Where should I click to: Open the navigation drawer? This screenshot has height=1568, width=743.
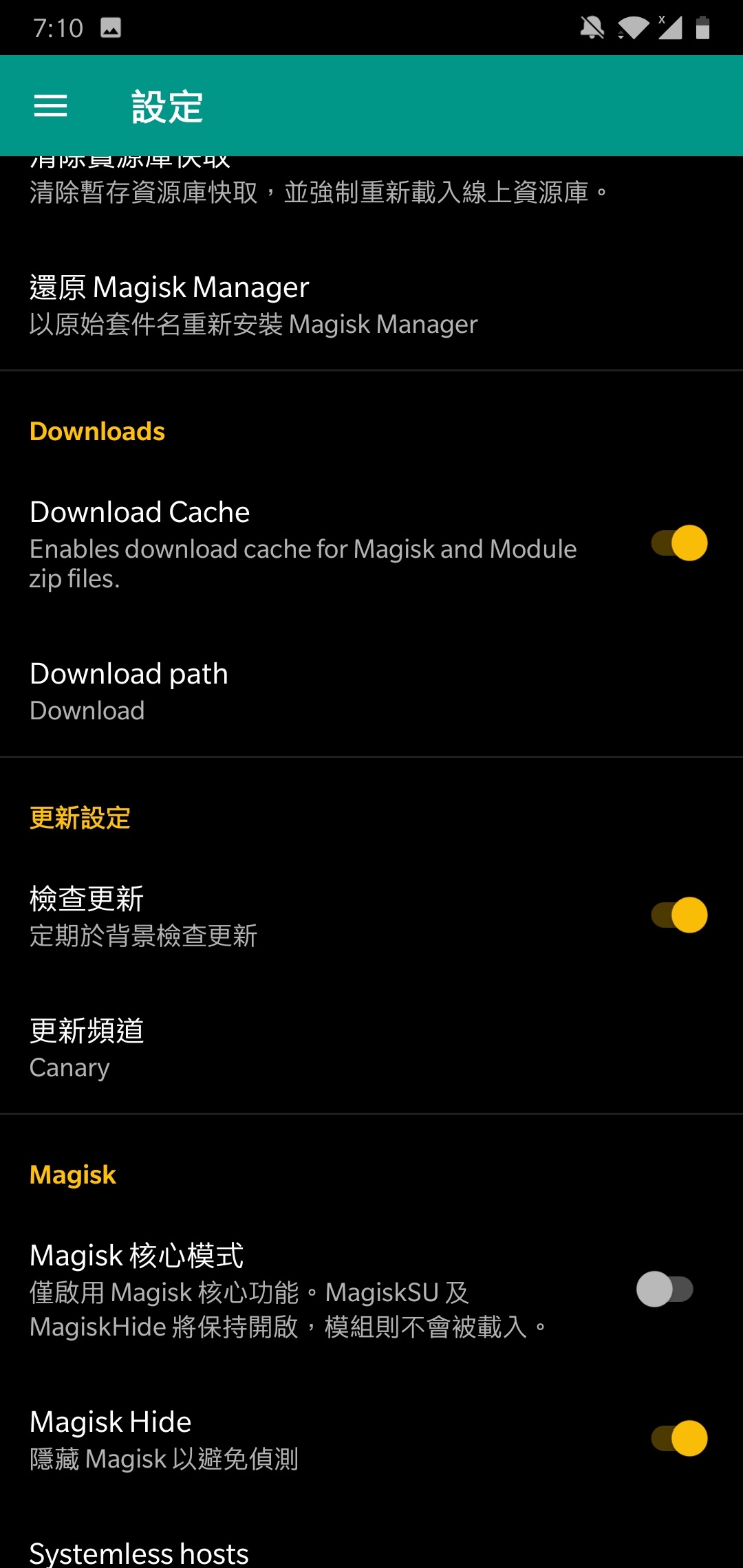pyautogui.click(x=50, y=106)
